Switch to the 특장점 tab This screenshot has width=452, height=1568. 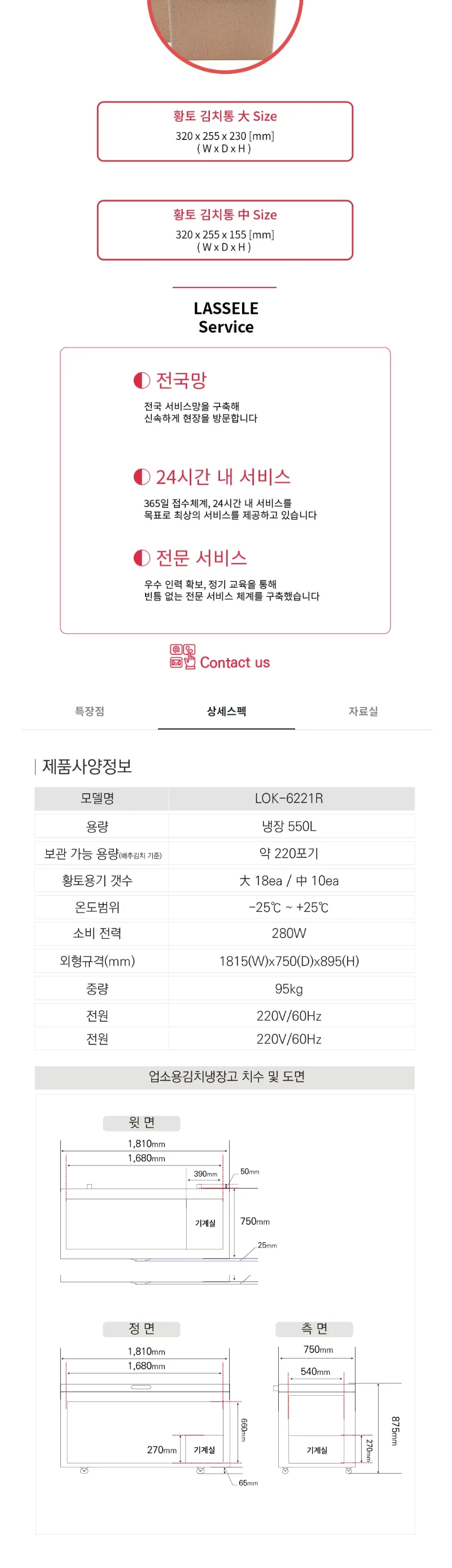(89, 711)
